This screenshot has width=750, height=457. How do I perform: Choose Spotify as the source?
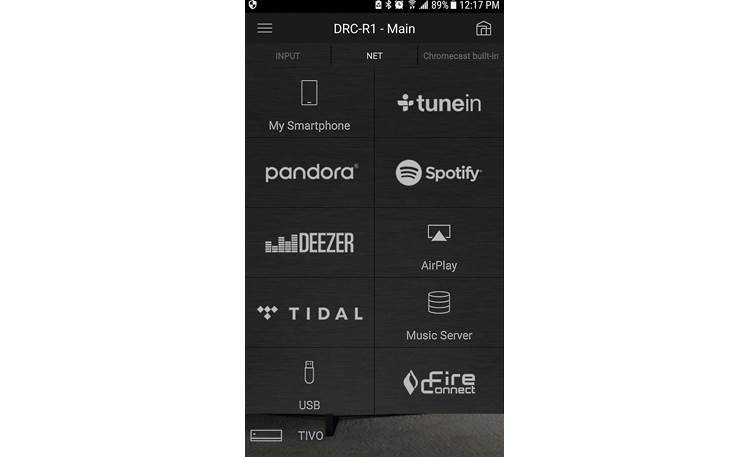(439, 173)
